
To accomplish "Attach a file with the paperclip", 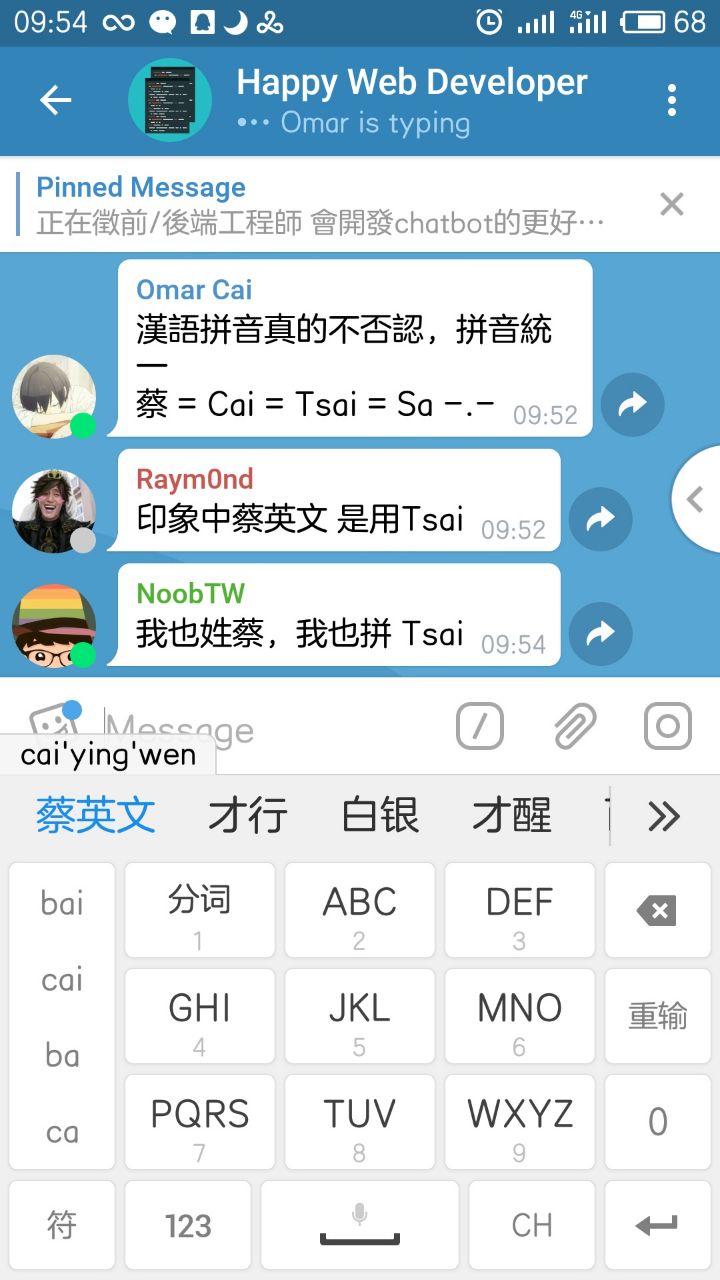I will click(x=575, y=727).
